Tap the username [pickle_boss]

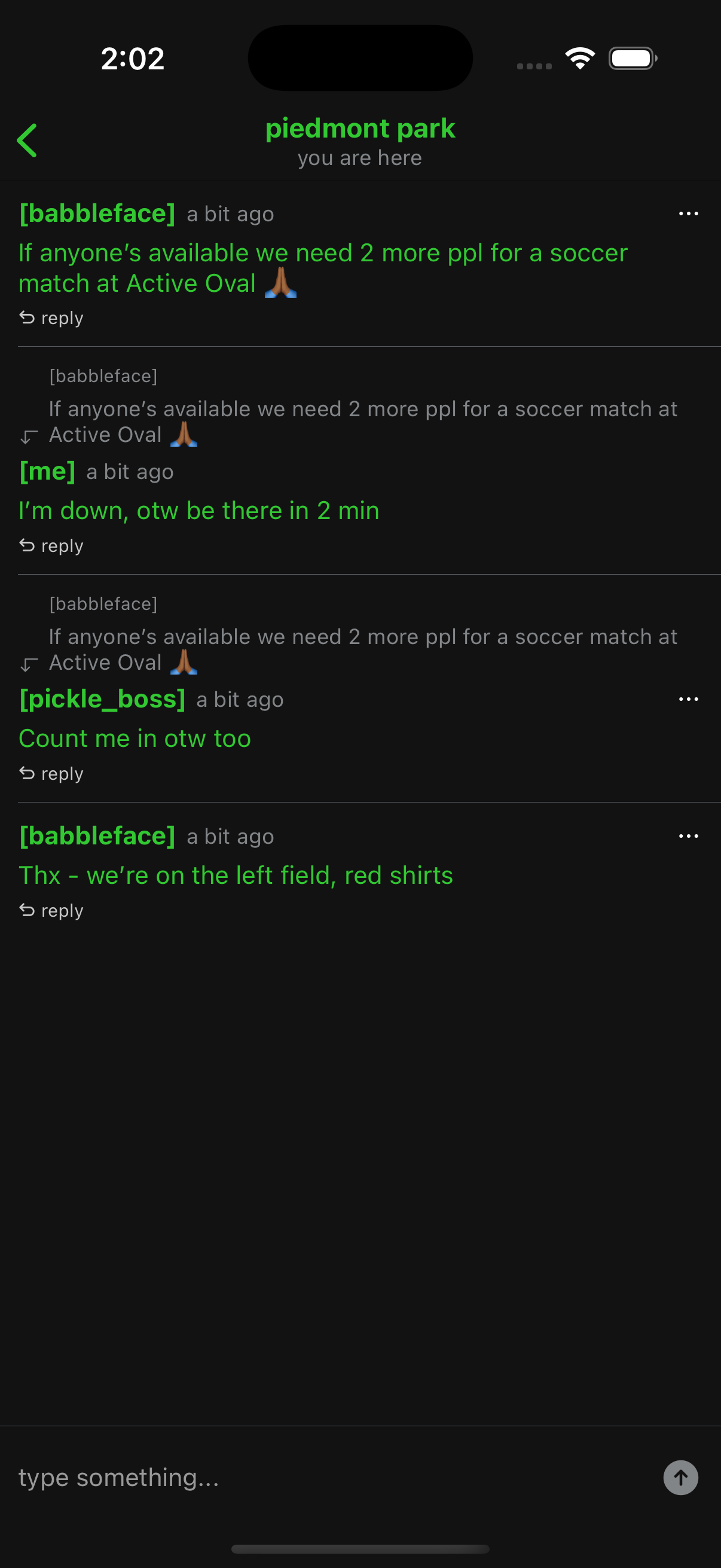102,698
